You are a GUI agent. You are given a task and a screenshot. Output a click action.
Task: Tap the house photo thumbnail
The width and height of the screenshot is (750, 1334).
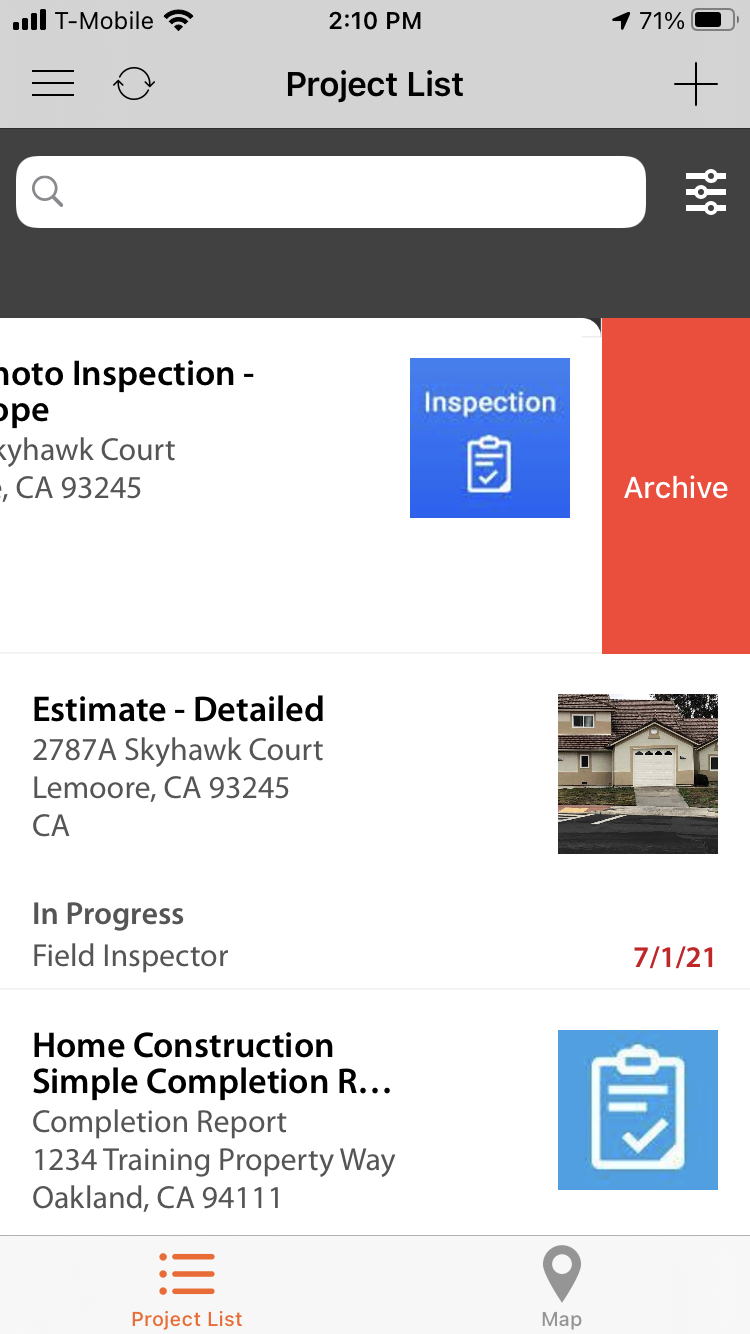[637, 773]
